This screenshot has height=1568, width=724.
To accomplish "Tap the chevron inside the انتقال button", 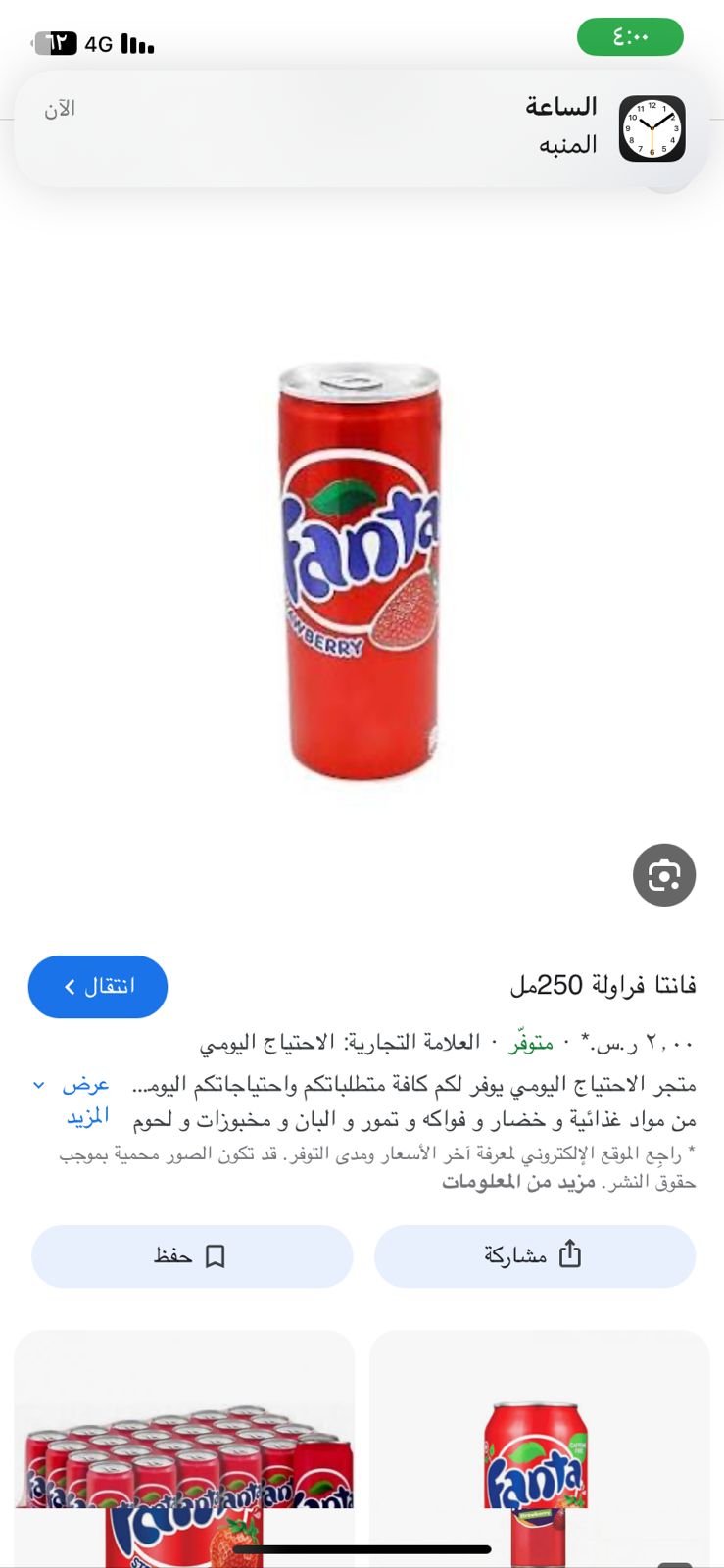I will pyautogui.click(x=70, y=987).
